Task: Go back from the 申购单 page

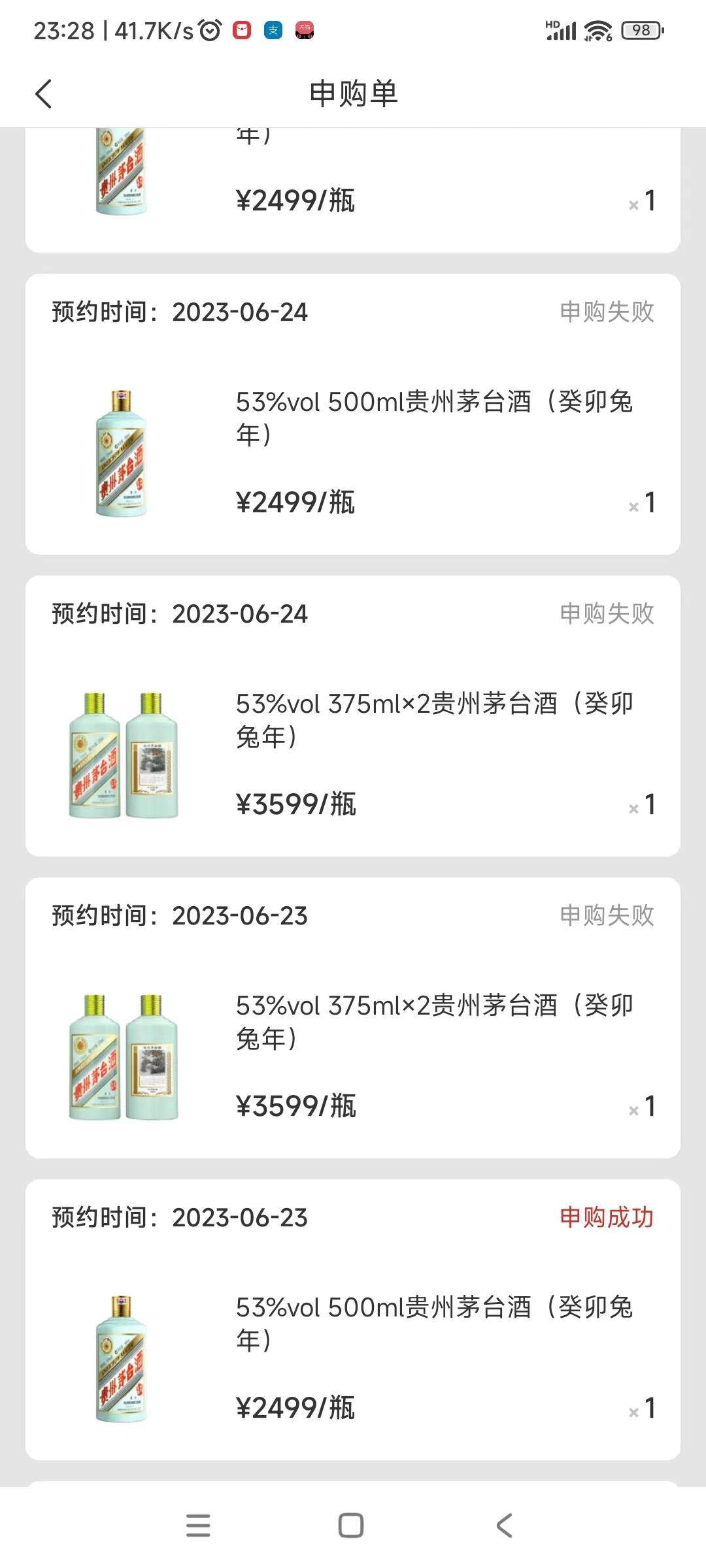Action: 43,94
